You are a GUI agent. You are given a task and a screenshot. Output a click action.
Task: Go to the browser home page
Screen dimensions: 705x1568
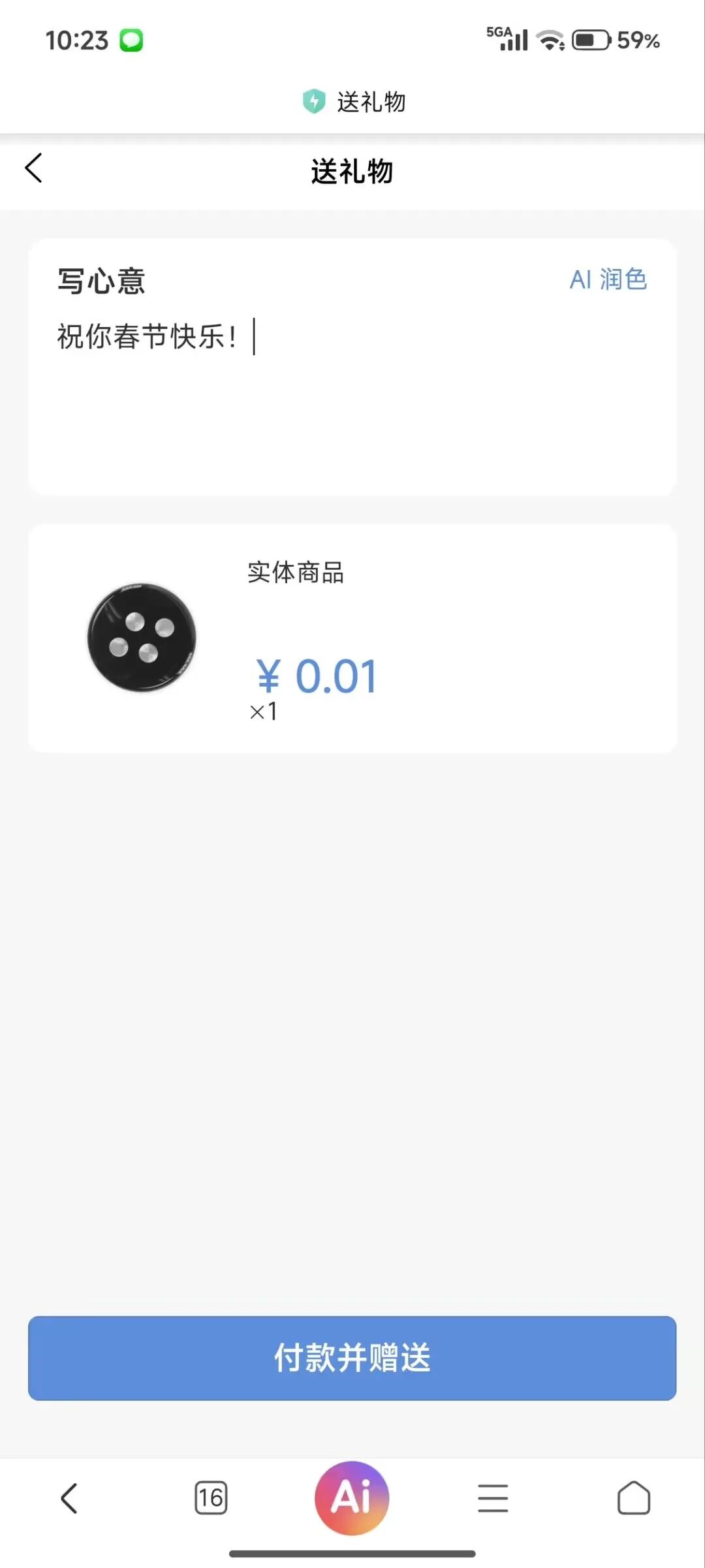[x=633, y=1497]
